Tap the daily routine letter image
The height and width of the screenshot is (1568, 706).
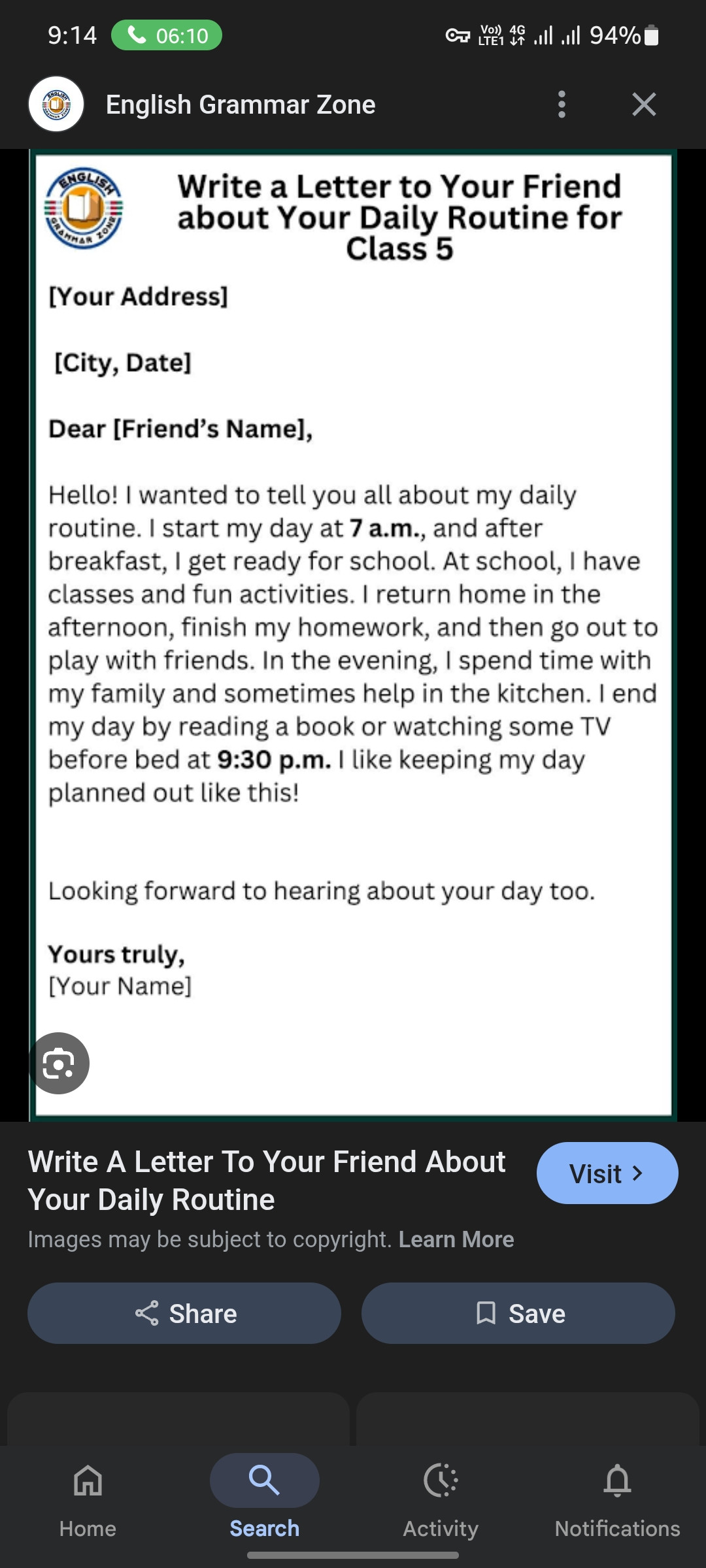[x=353, y=634]
